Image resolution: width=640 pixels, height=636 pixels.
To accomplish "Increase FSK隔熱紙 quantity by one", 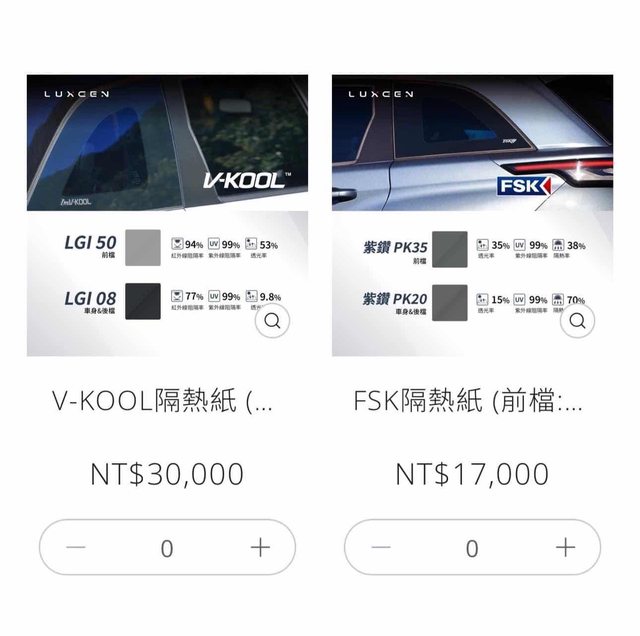I will pyautogui.click(x=566, y=547).
